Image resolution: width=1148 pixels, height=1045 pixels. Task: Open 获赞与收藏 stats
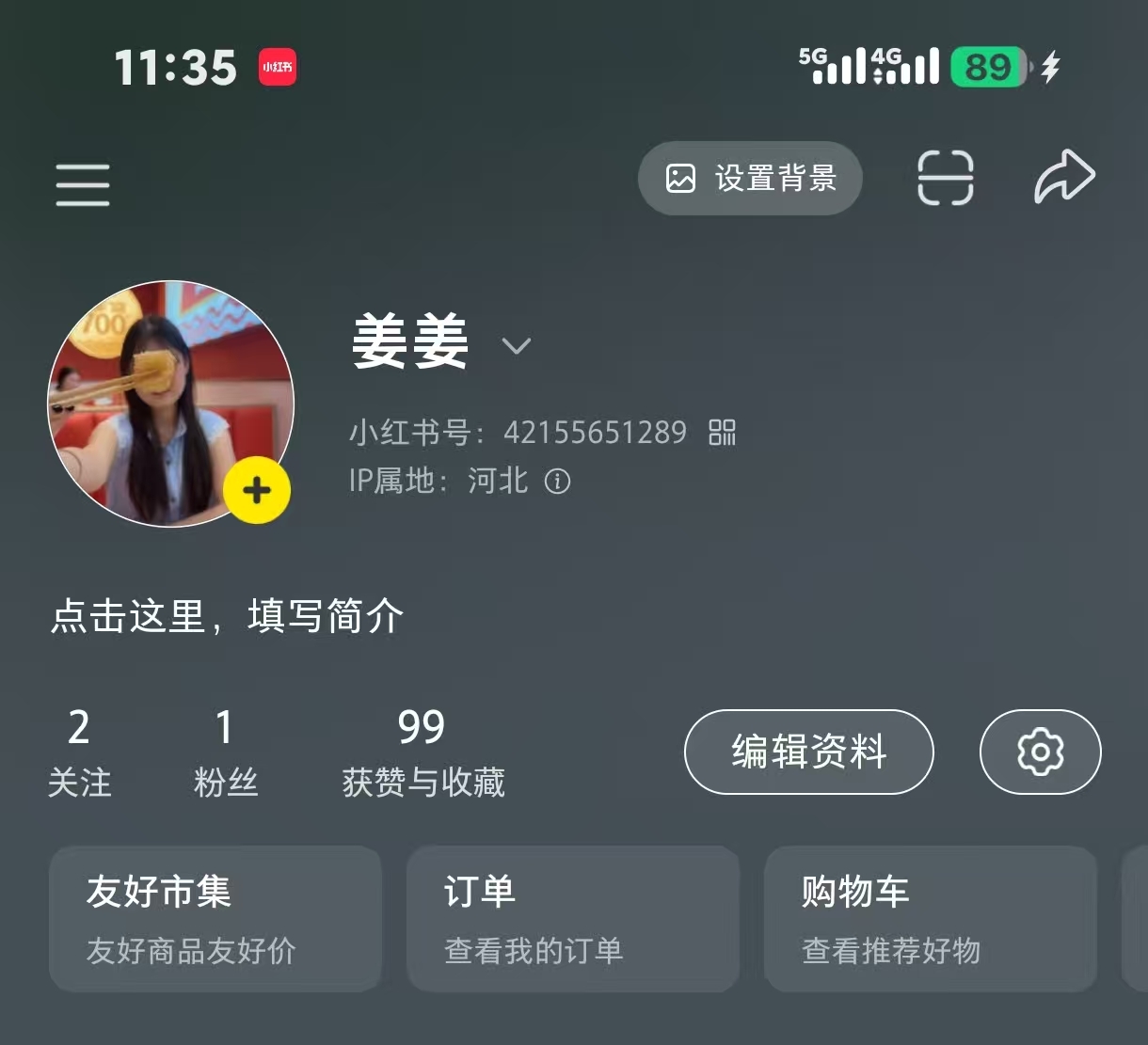pos(423,752)
